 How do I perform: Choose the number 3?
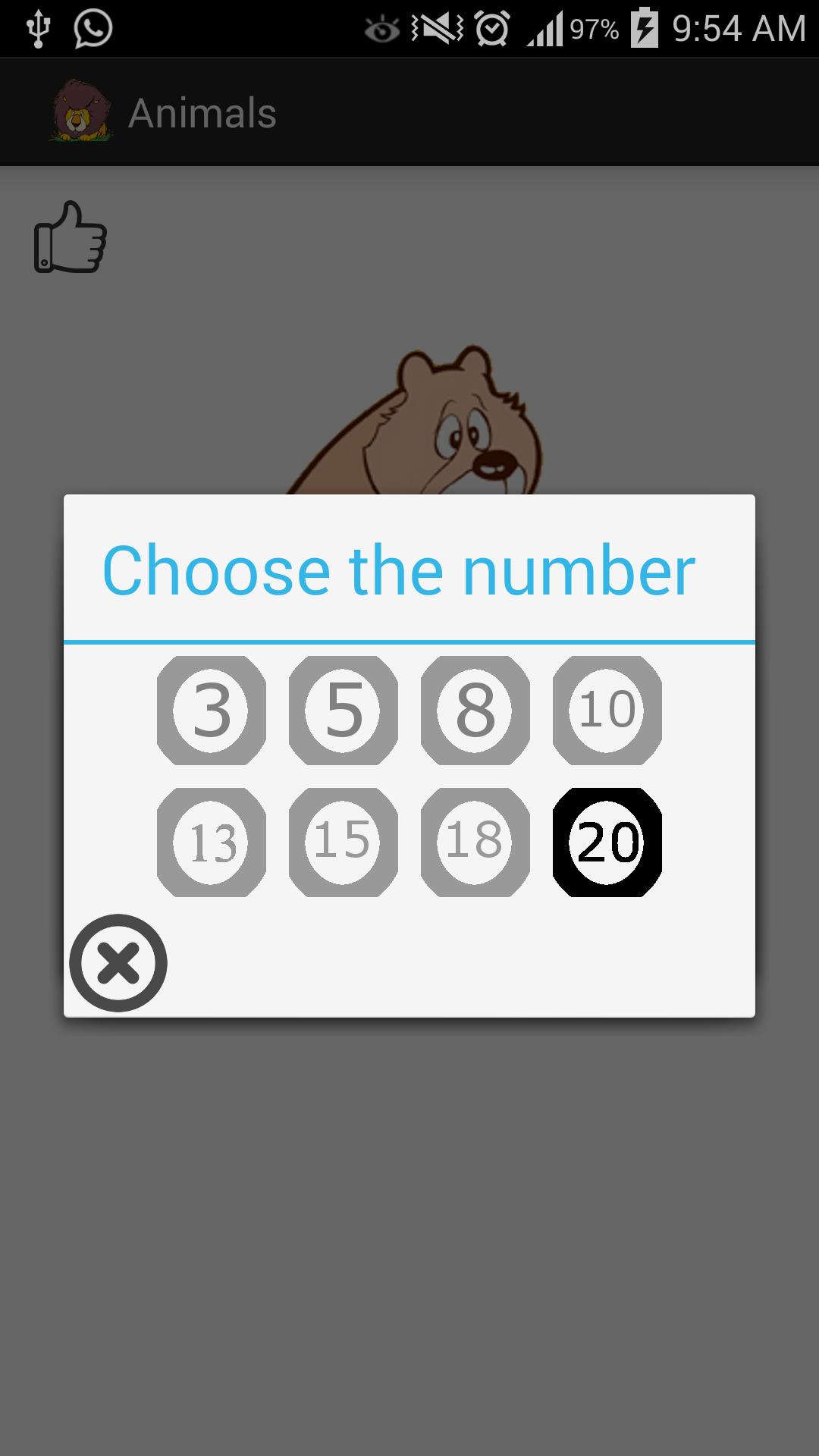(x=212, y=711)
